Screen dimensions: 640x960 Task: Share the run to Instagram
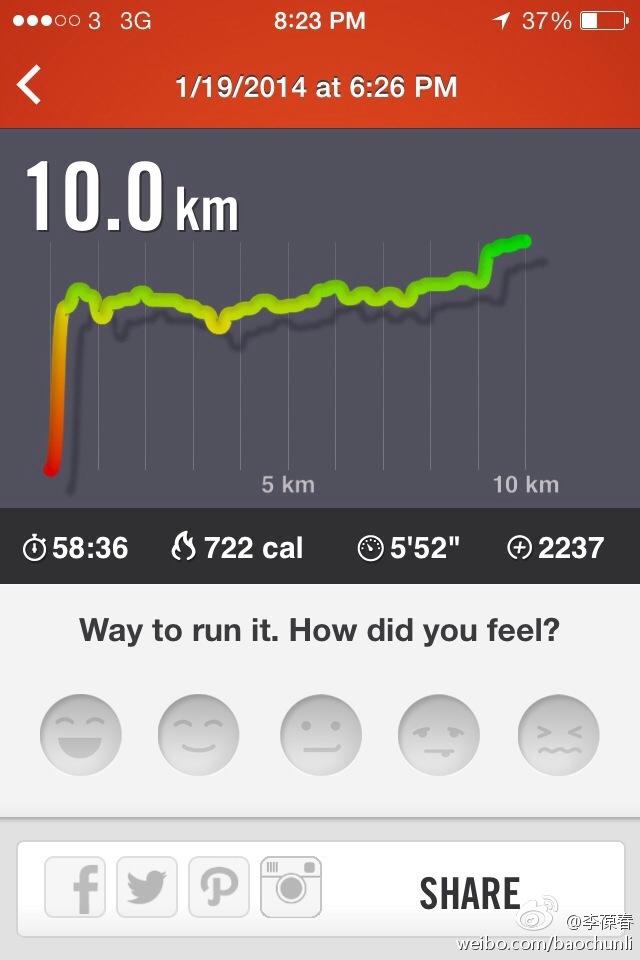[291, 887]
